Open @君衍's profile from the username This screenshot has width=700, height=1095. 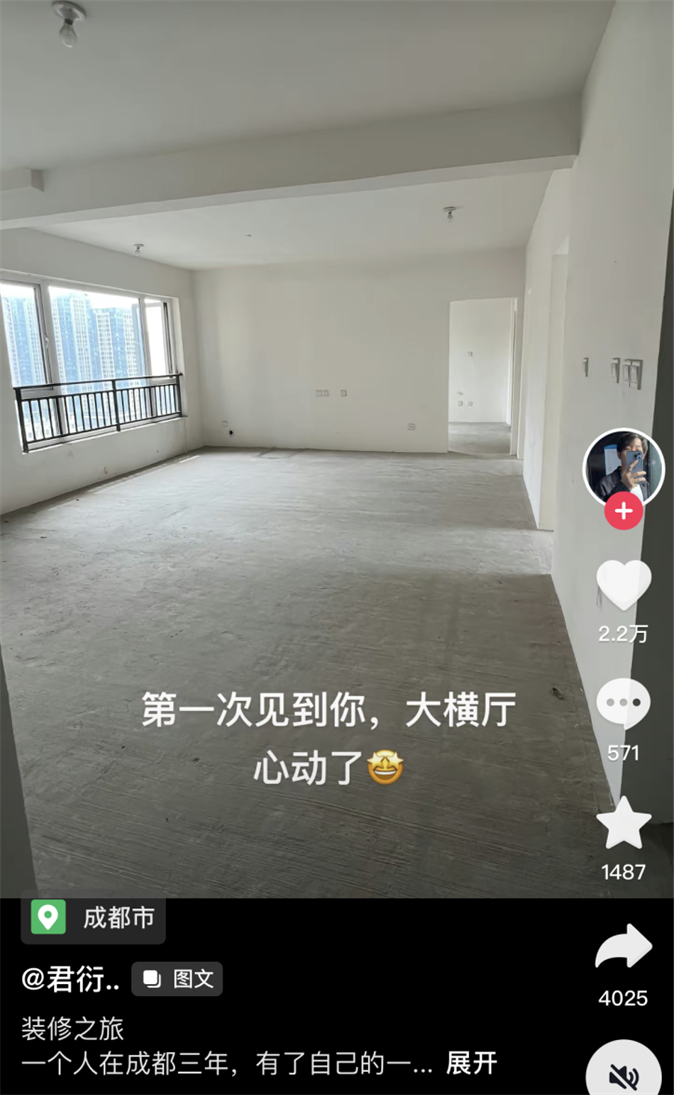pos(70,980)
